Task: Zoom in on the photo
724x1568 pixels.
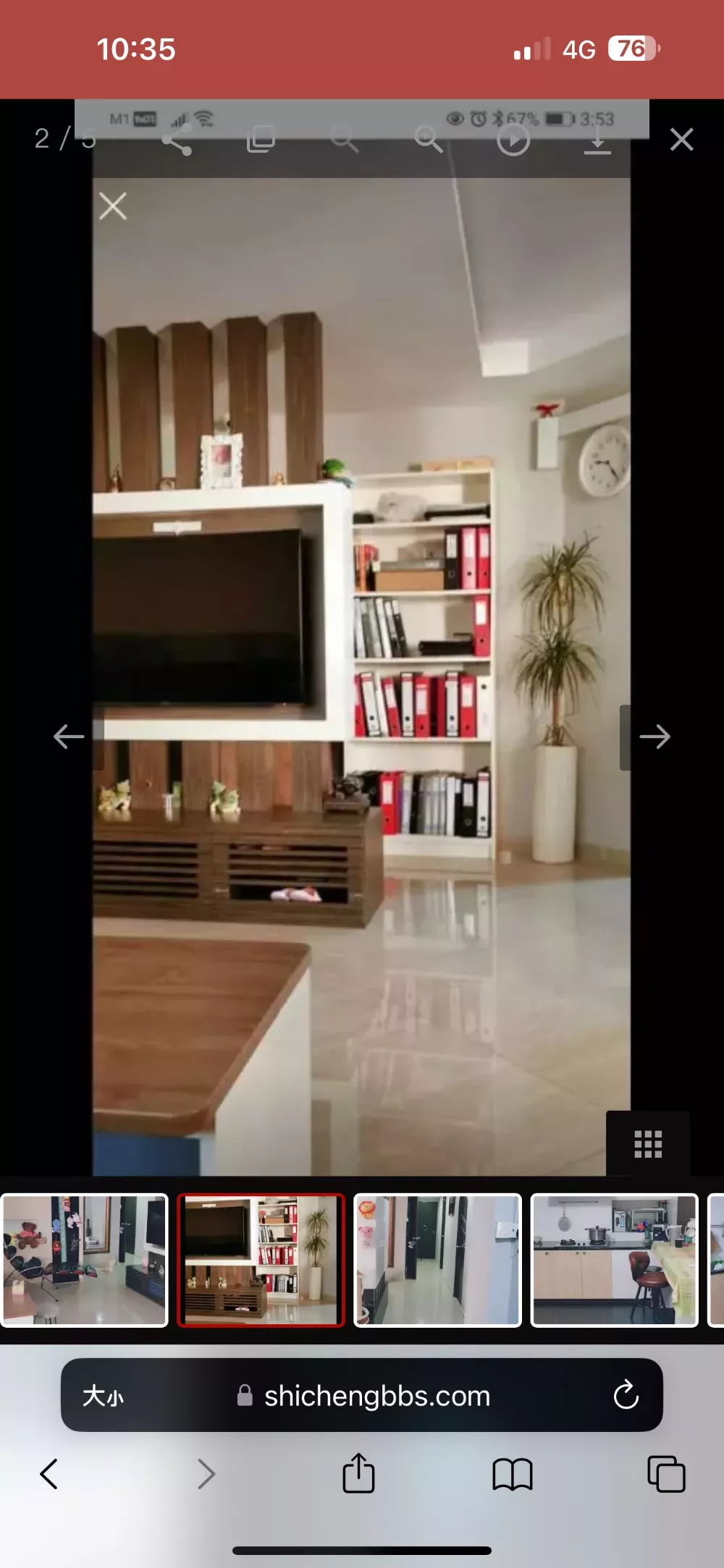Action: (429, 140)
